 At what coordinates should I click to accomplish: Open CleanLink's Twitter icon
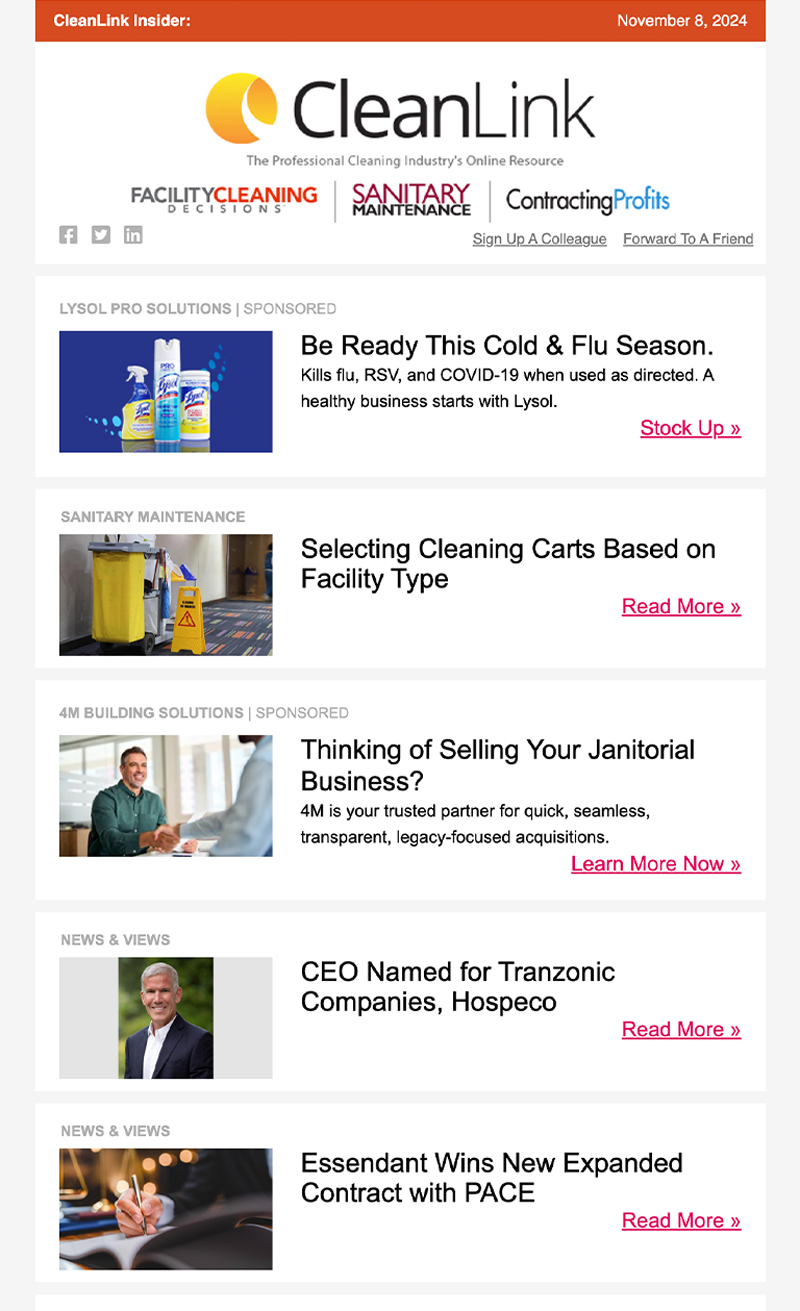[x=101, y=235]
